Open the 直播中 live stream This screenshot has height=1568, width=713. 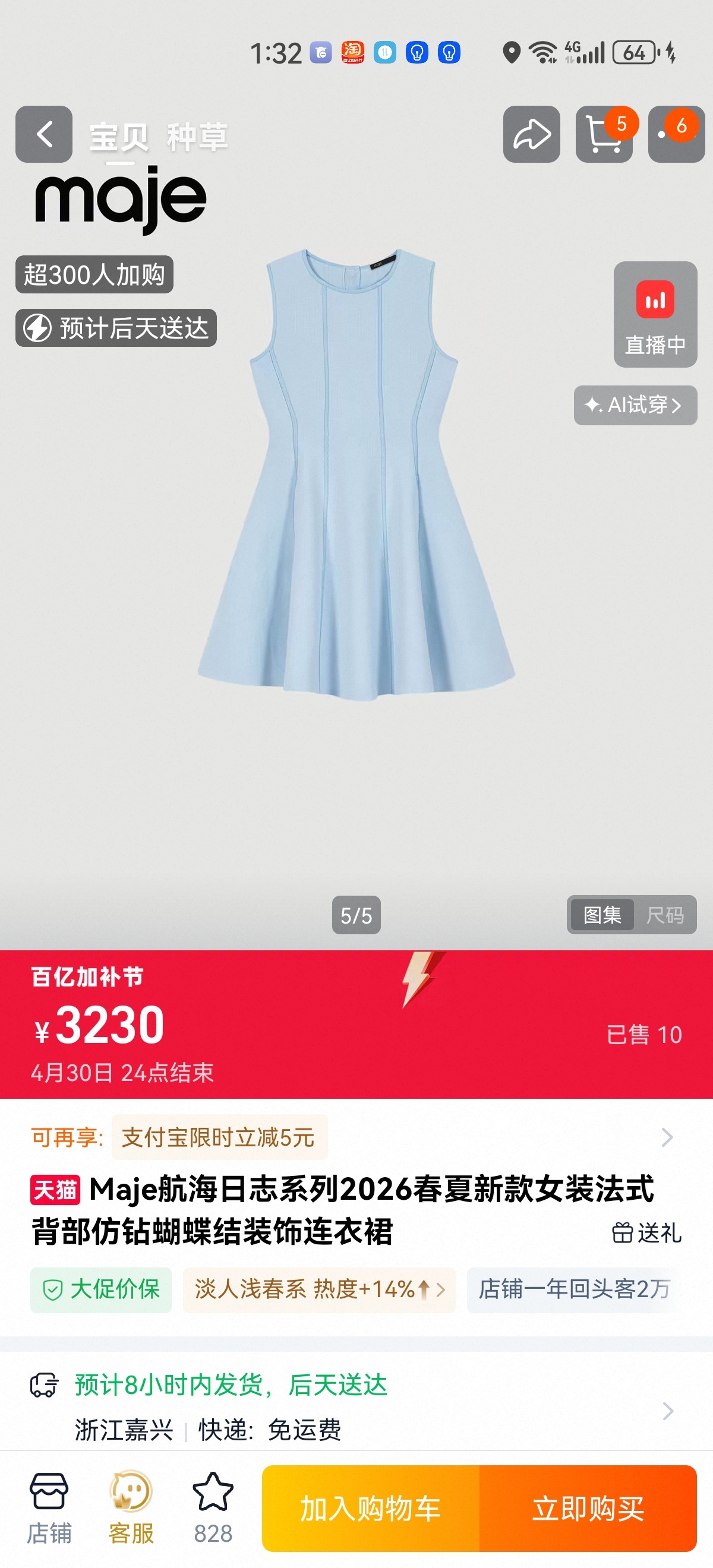(655, 314)
